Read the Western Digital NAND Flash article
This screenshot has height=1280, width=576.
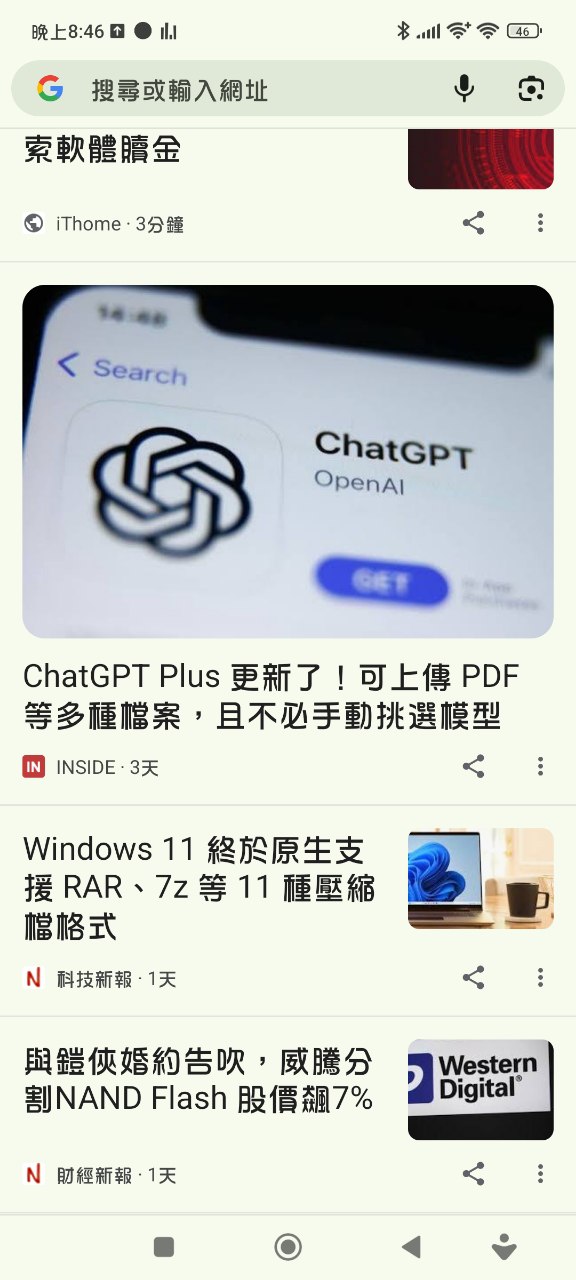coord(199,1079)
